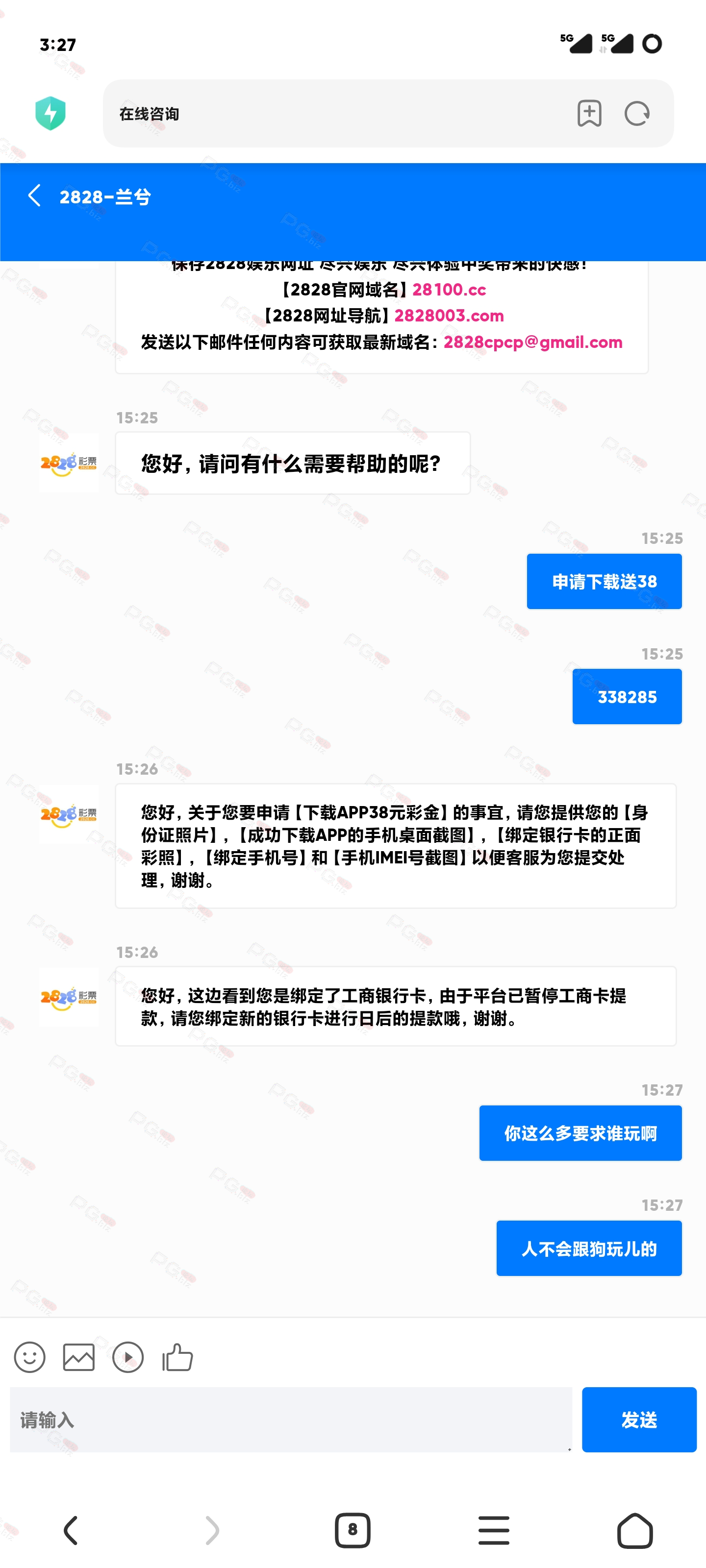706x1568 pixels.
Task: Open the browser security shield icon
Action: [x=50, y=113]
